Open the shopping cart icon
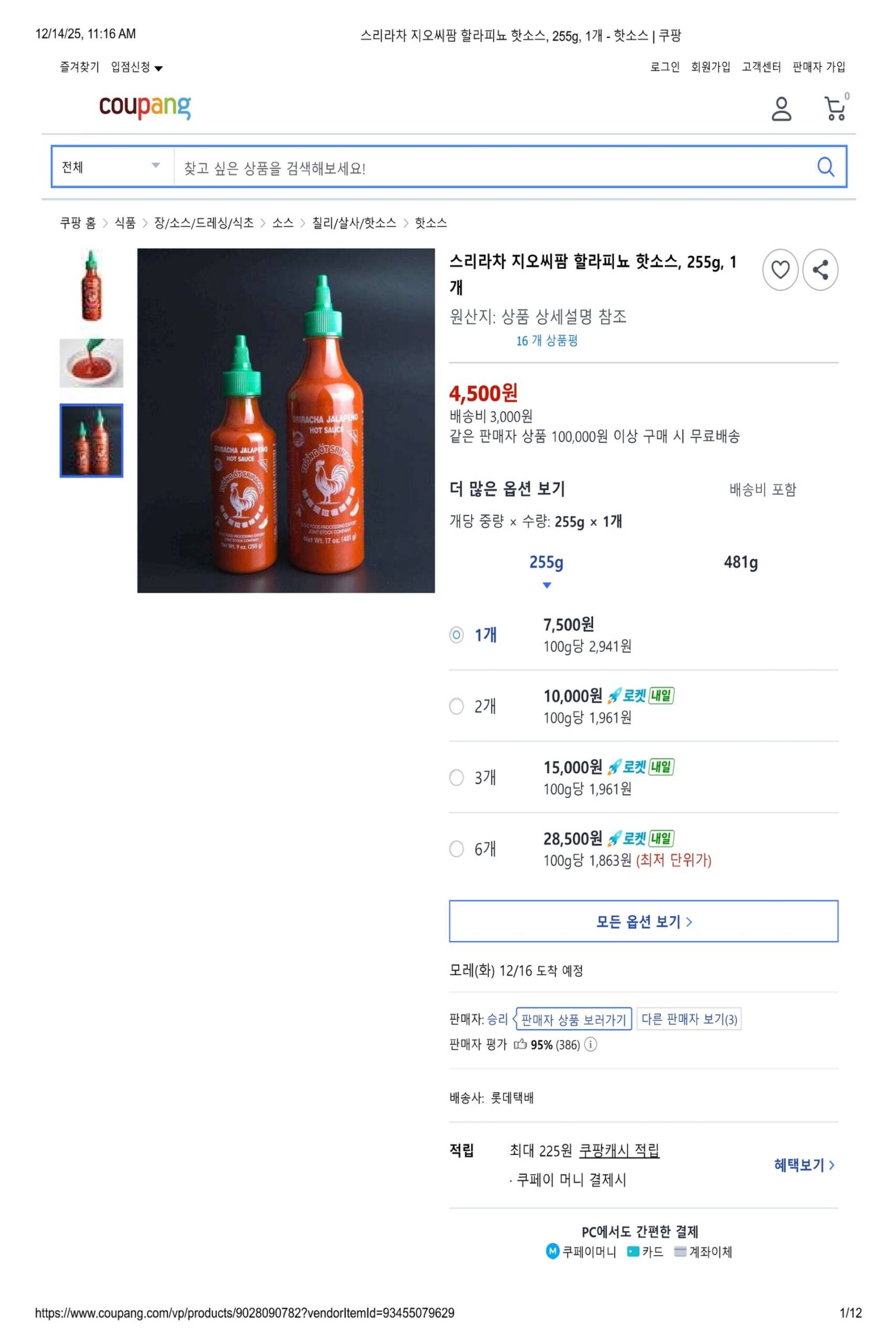The image size is (896, 1344). pos(836,110)
